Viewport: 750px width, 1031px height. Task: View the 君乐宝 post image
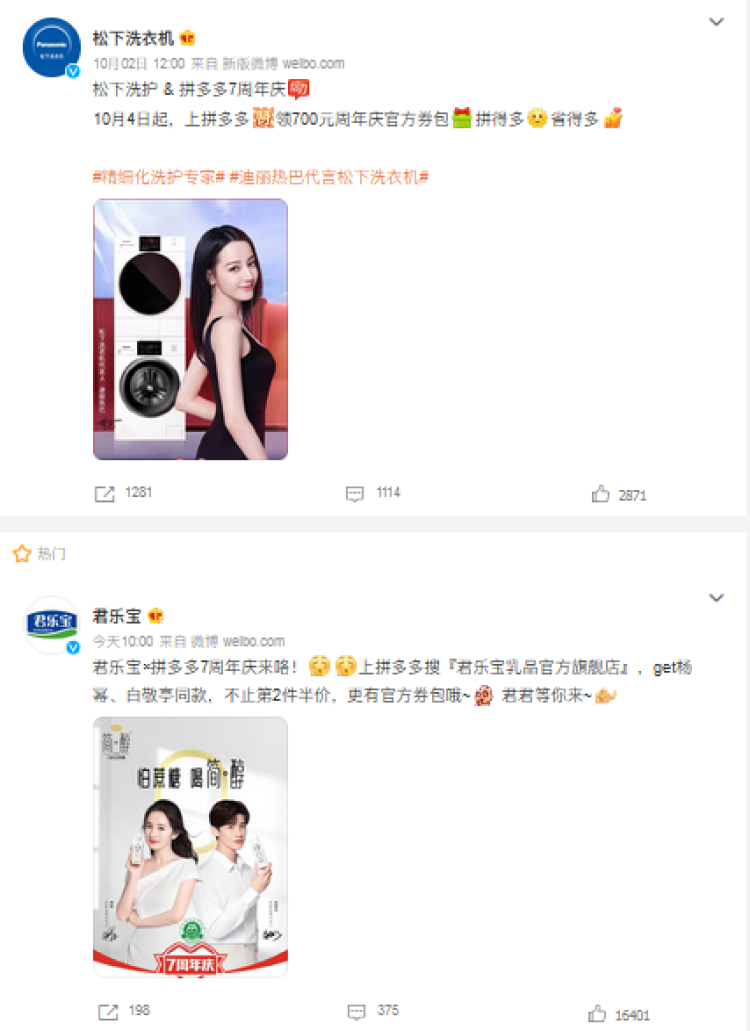(x=190, y=847)
